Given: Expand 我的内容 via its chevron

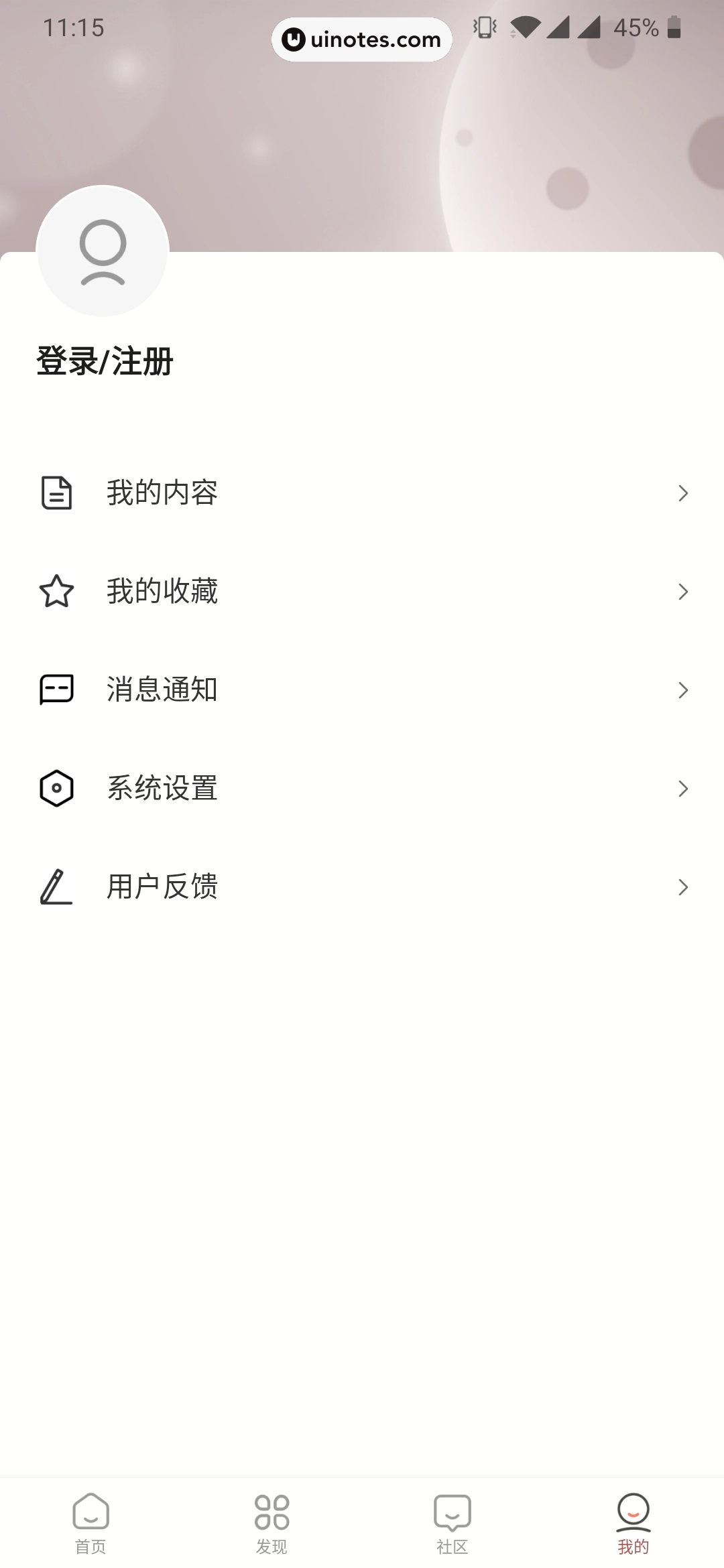Looking at the screenshot, I should (683, 493).
